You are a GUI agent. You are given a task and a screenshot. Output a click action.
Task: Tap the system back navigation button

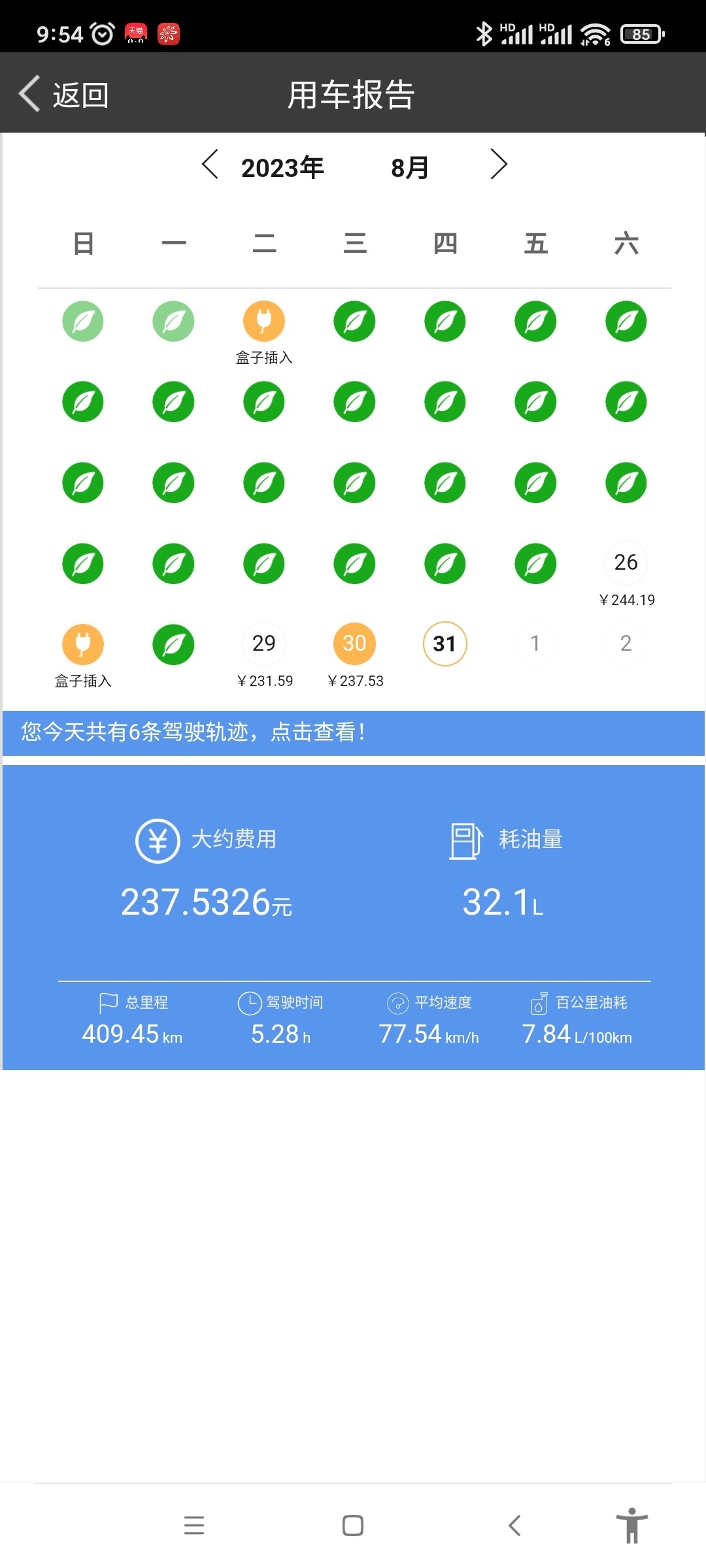(x=514, y=1526)
